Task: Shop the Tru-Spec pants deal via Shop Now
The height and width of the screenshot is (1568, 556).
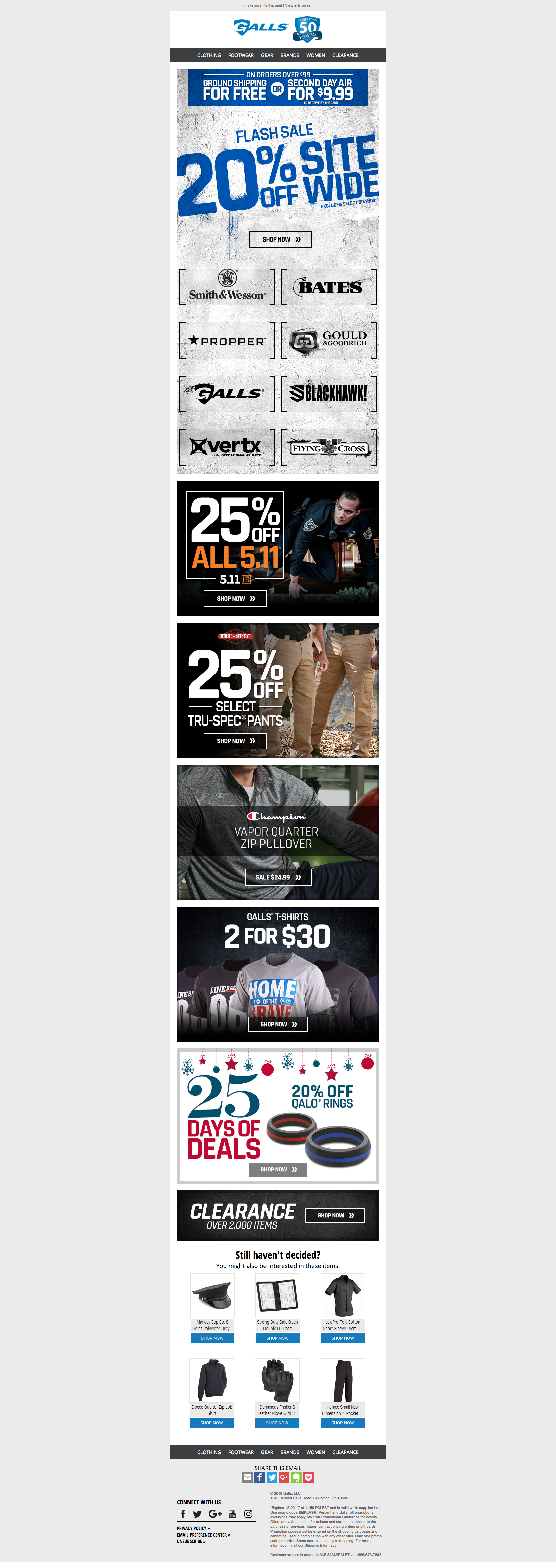Action: 235,741
